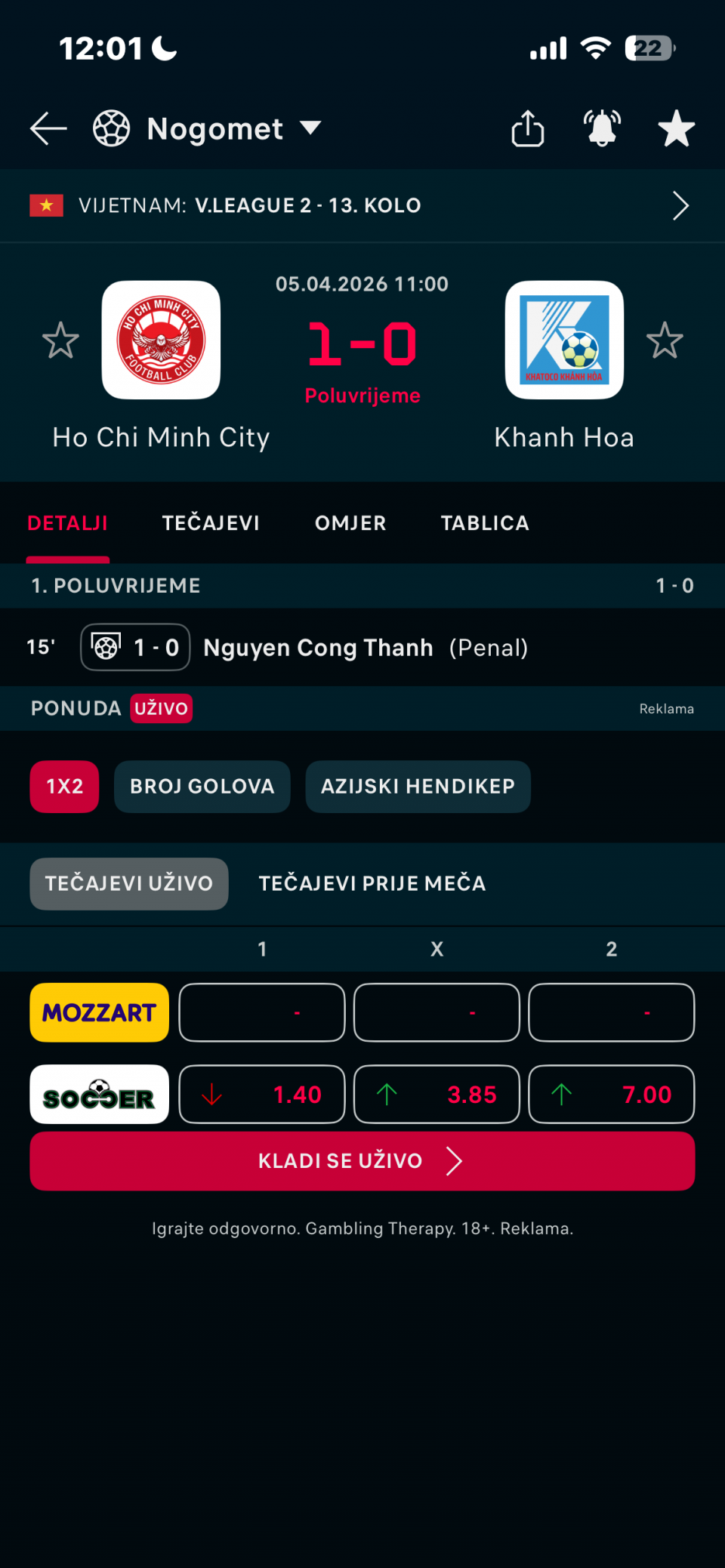725x1568 pixels.
Task: Open Khanh Hoa team logo
Action: (564, 340)
